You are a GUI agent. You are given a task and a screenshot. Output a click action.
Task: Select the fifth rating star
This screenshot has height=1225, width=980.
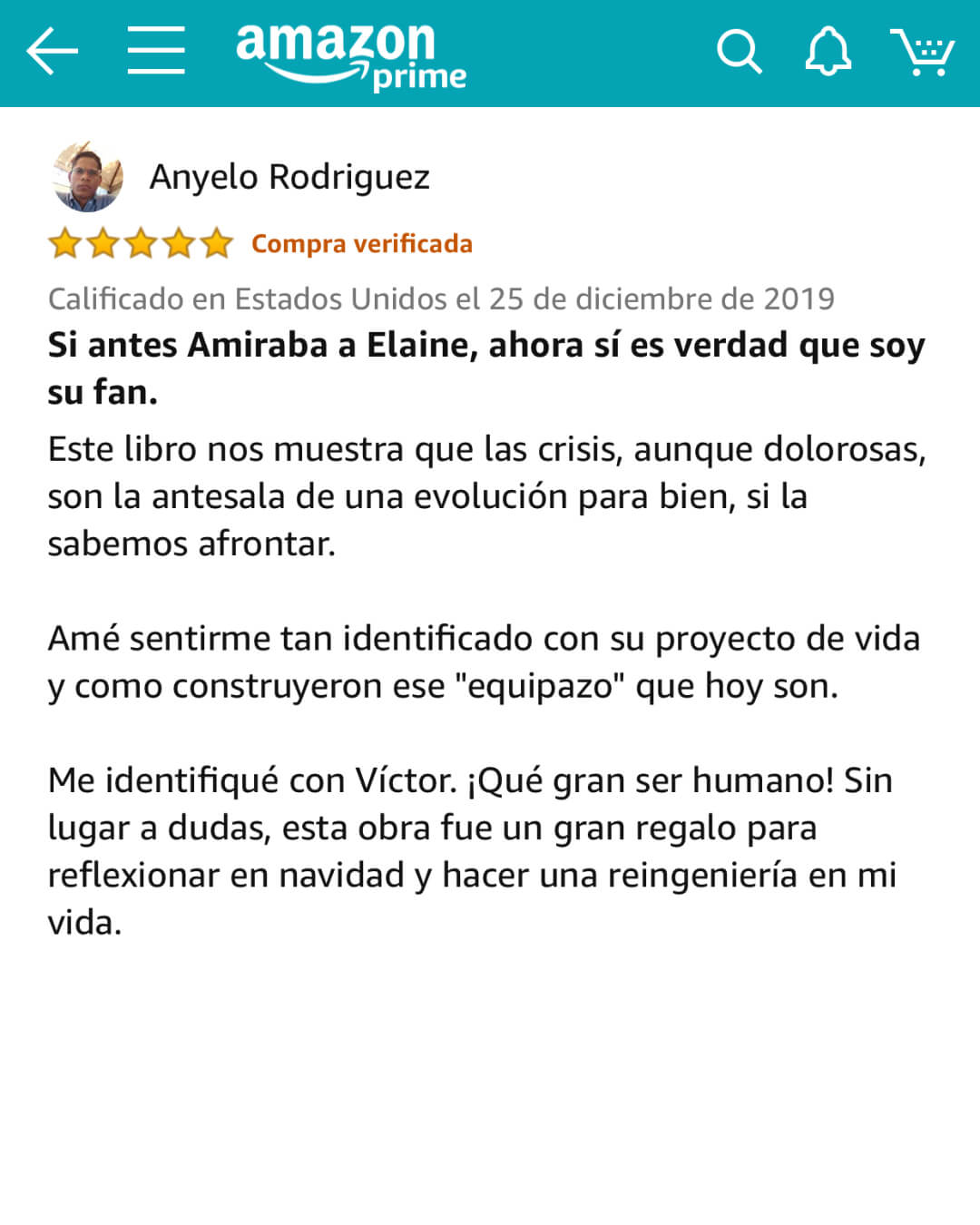215,243
